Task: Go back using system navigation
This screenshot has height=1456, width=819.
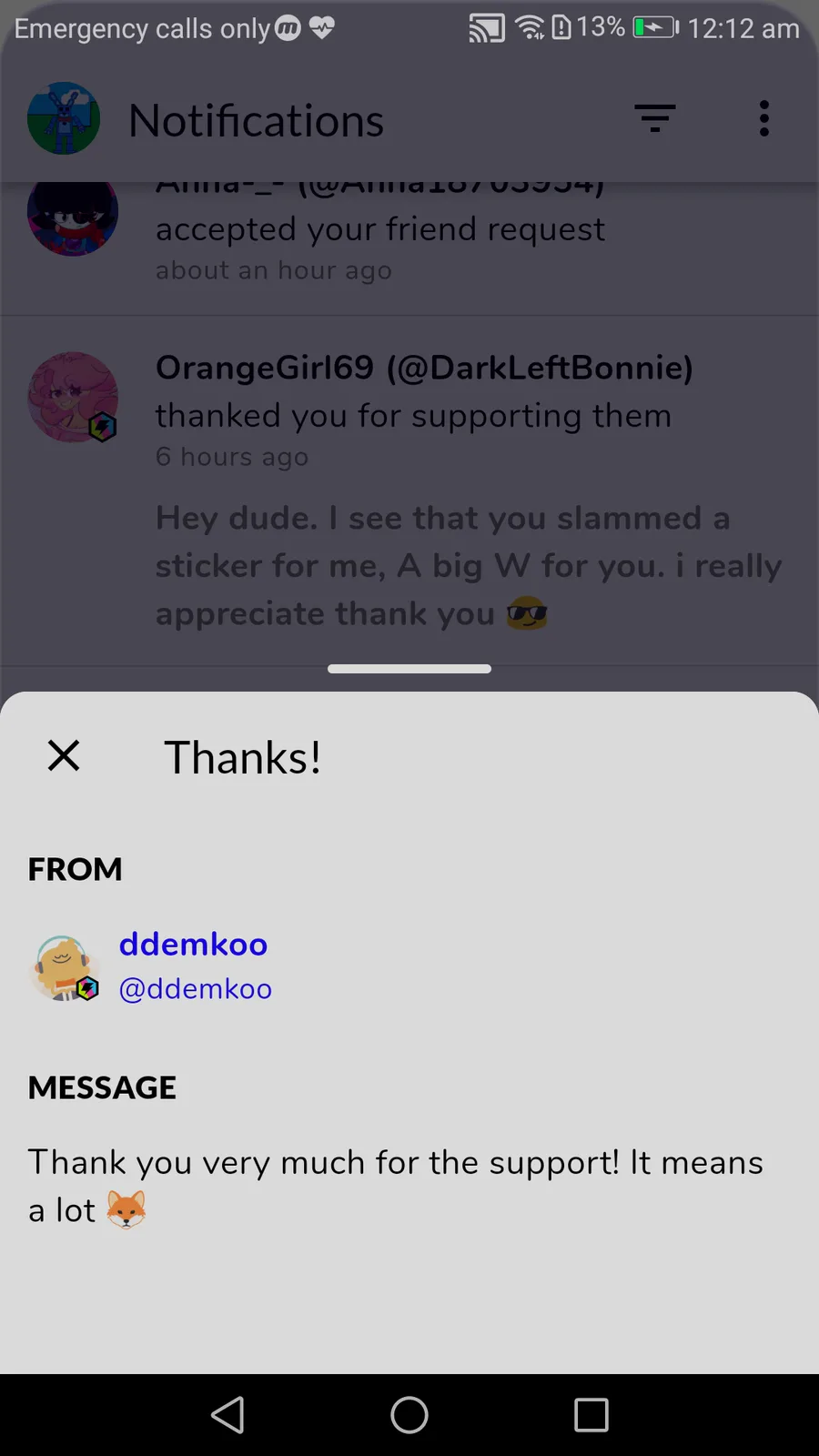Action: click(x=227, y=1415)
